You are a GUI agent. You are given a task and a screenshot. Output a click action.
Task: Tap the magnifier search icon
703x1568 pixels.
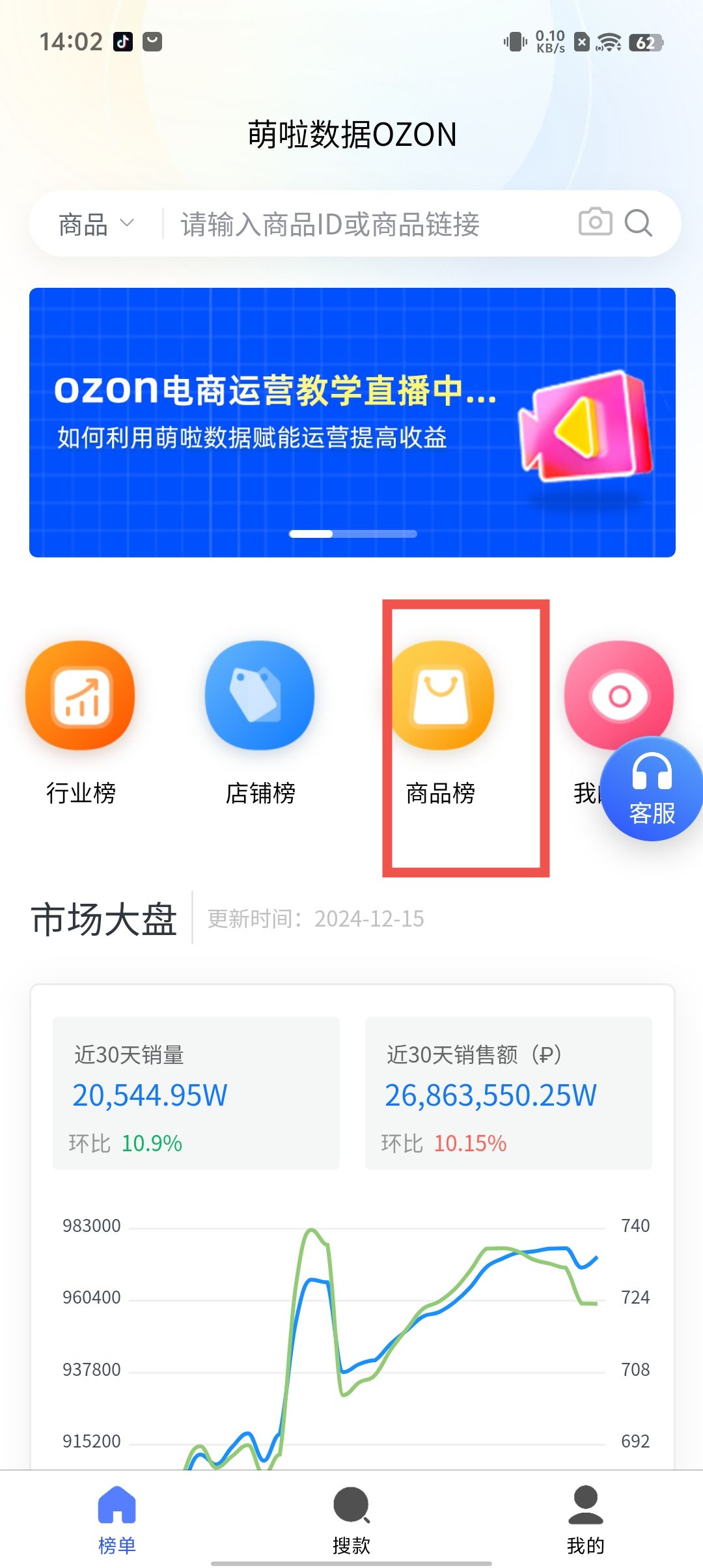tap(638, 223)
